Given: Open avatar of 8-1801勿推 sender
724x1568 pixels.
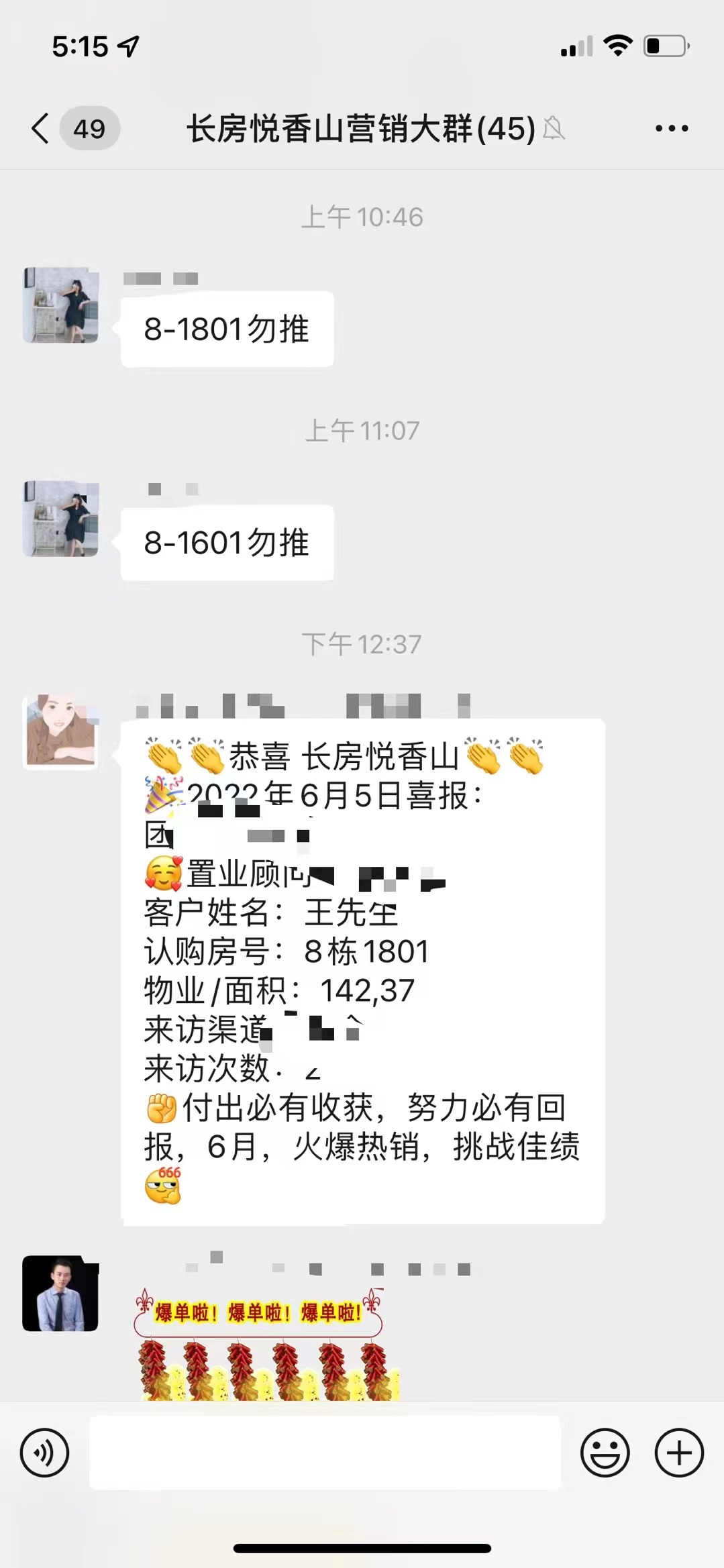Looking at the screenshot, I should [x=60, y=305].
